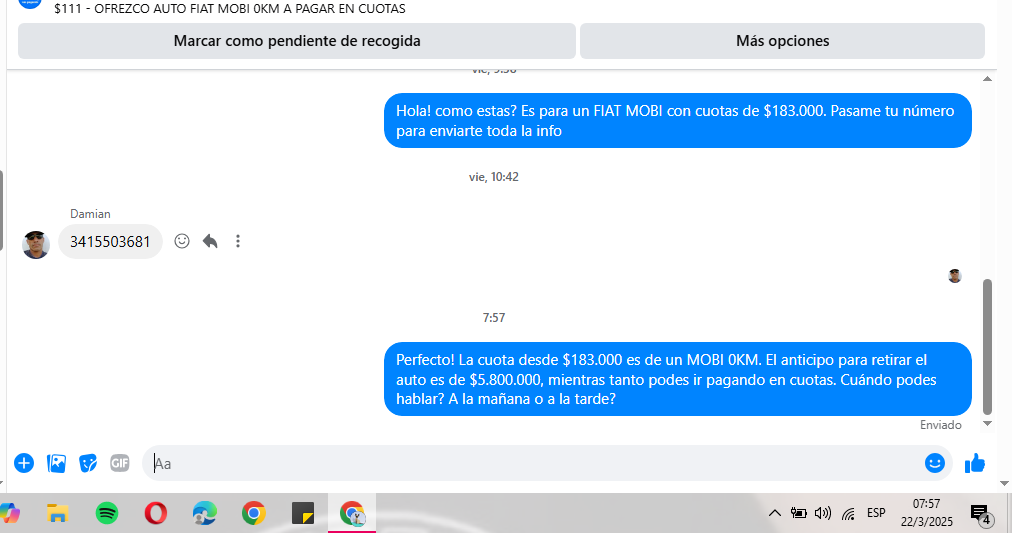The image size is (1012, 533).
Task: Open the three-dot menu on Damian's message
Action: 238,241
